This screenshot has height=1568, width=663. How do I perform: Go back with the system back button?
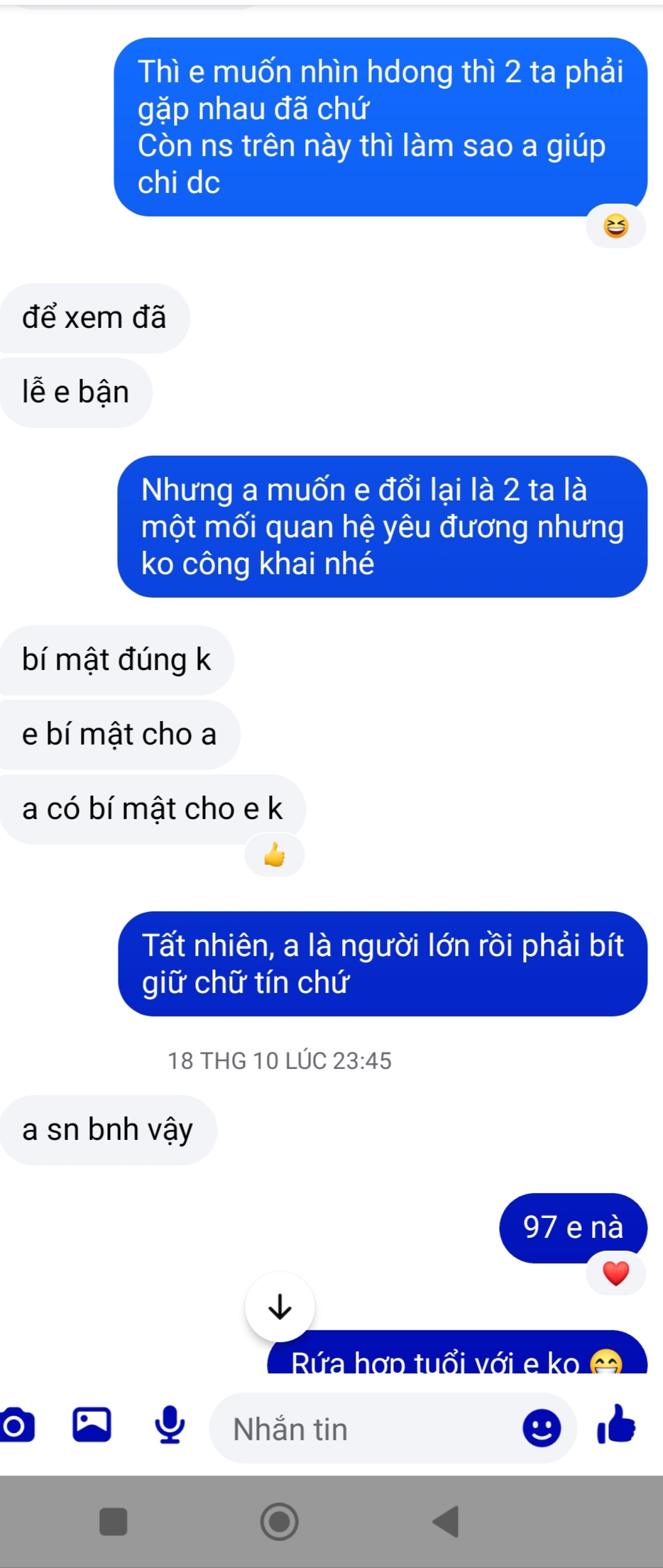pyautogui.click(x=446, y=1521)
